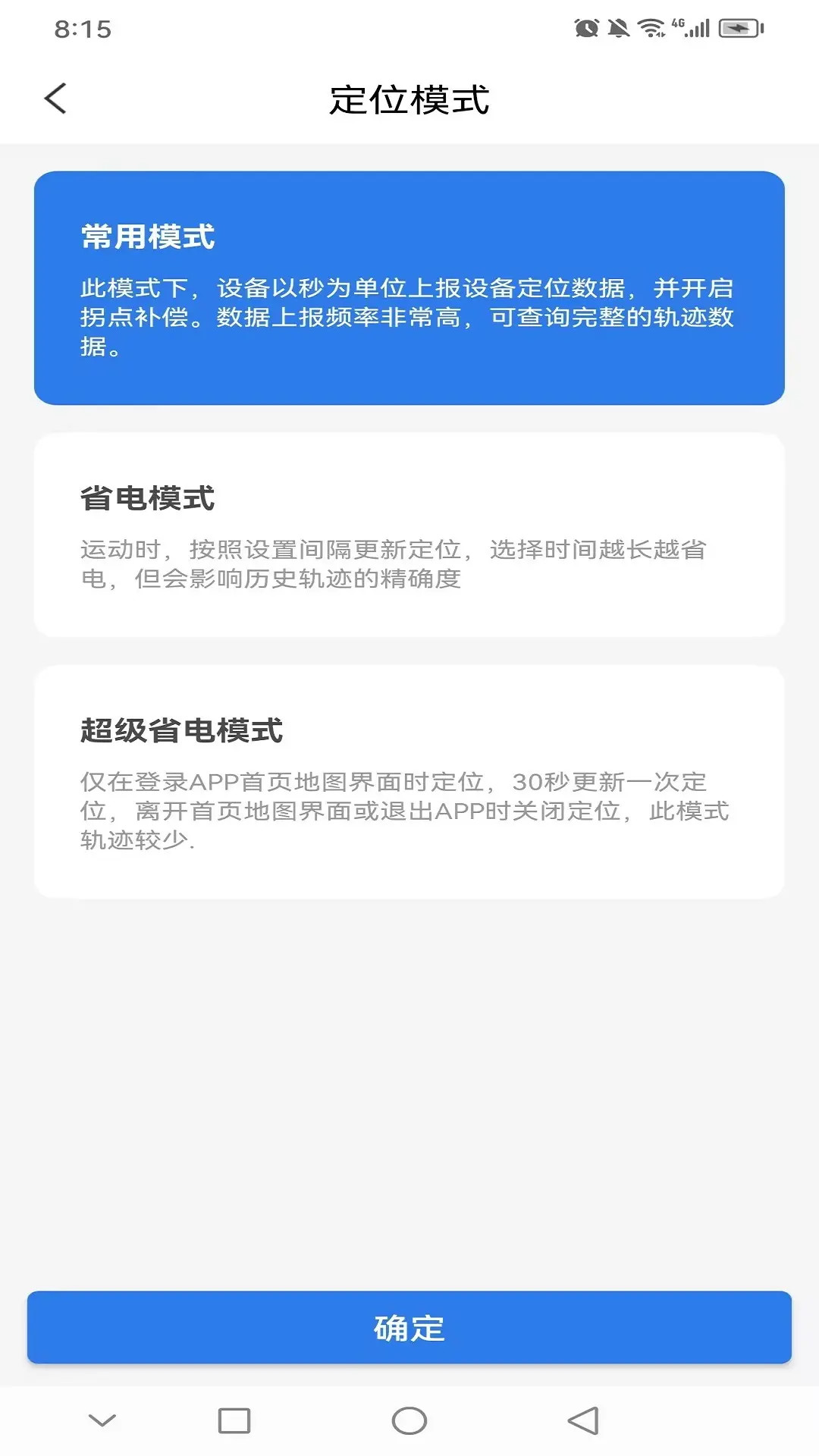Viewport: 819px width, 1456px height.
Task: Tap the alarm clock status icon
Action: pyautogui.click(x=588, y=28)
